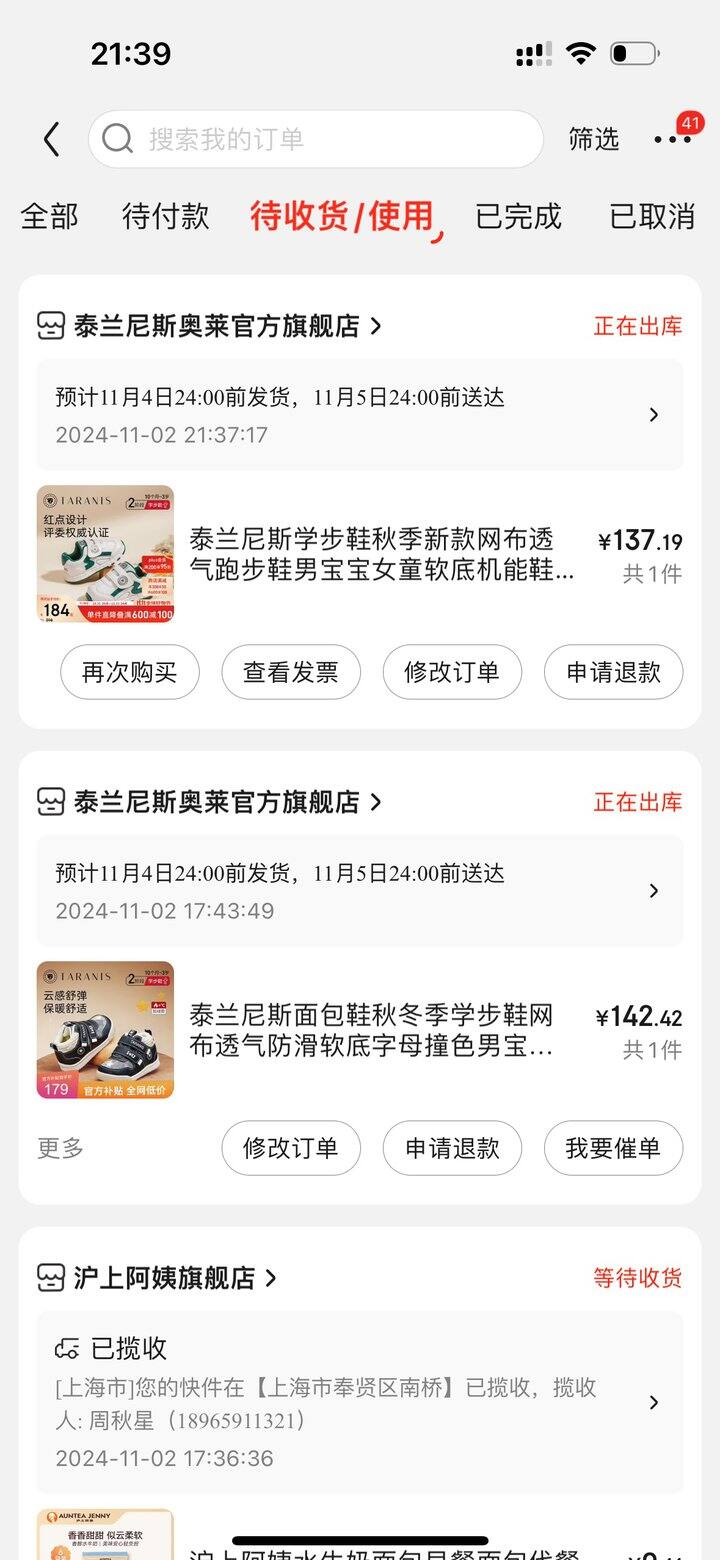
Task: Switch to the 已完成 tab
Action: coord(517,217)
